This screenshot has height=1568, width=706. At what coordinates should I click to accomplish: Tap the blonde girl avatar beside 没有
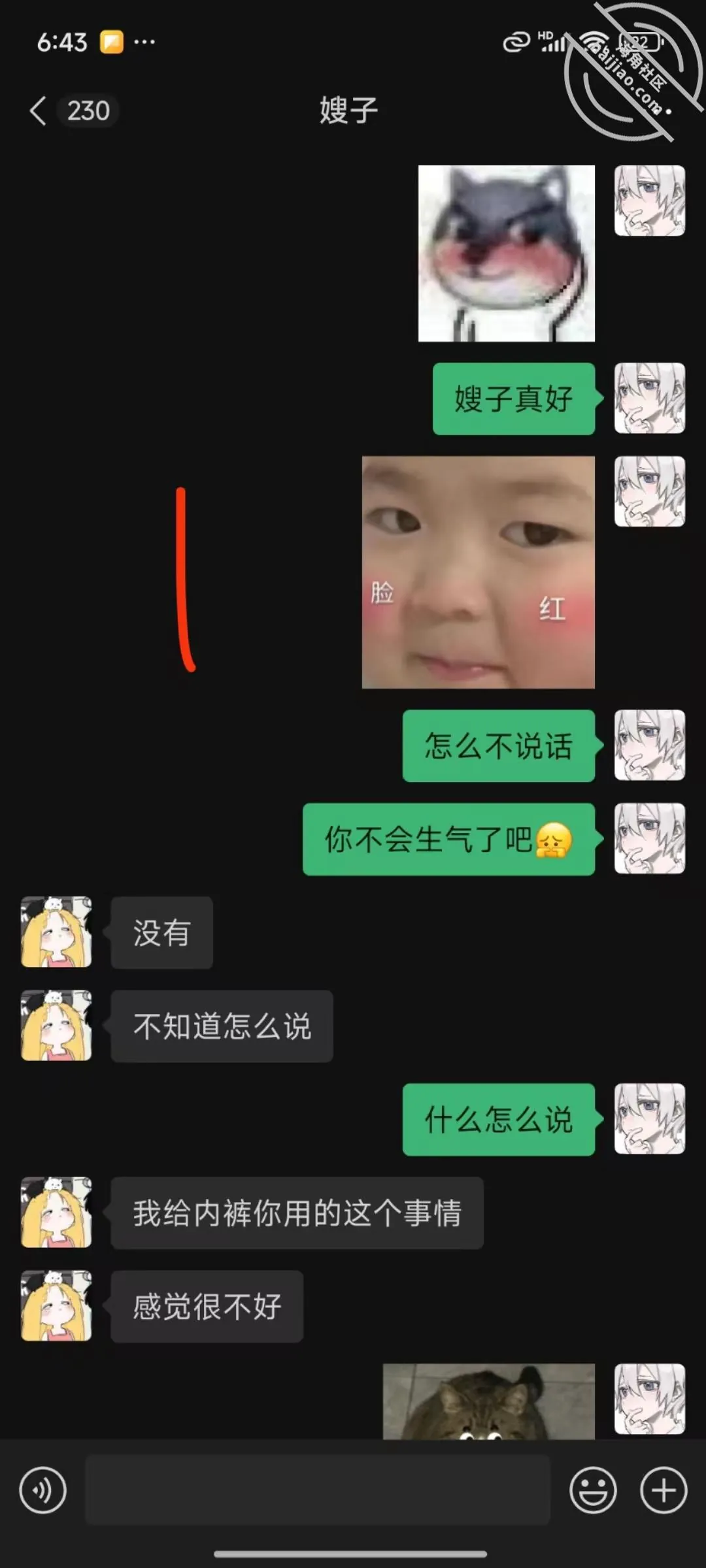pos(56,932)
